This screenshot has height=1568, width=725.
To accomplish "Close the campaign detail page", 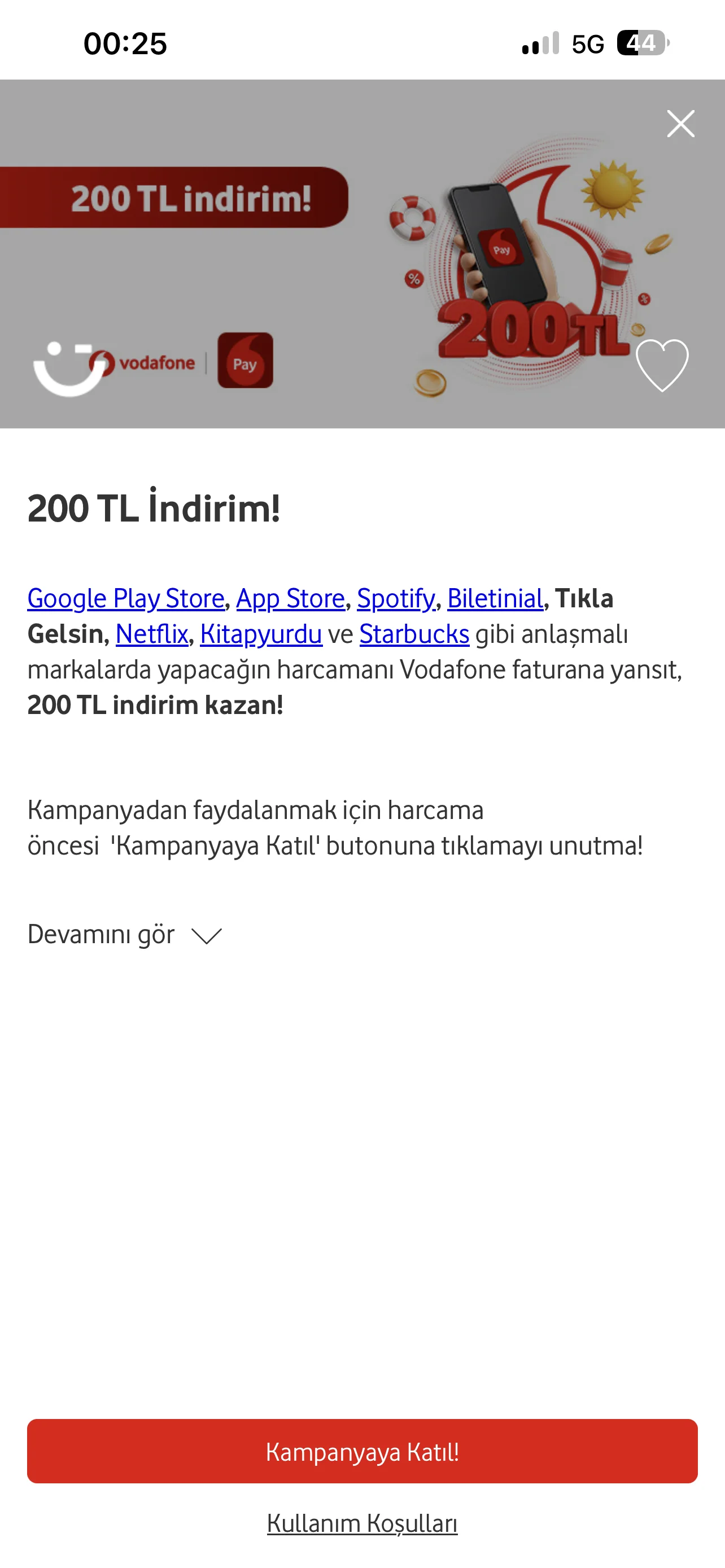I will click(680, 124).
